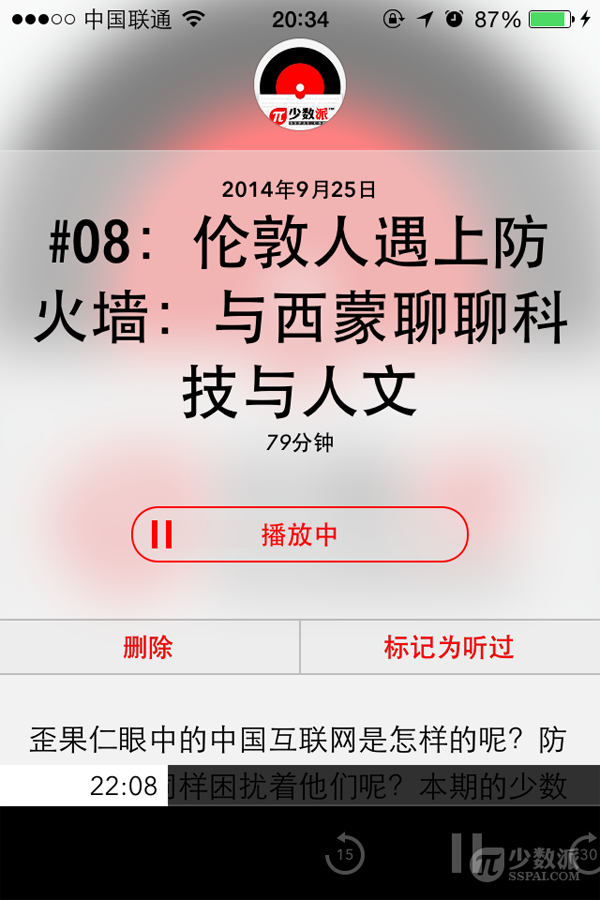600x900 pixels.
Task: Delete this episode via 删除
Action: 148,647
